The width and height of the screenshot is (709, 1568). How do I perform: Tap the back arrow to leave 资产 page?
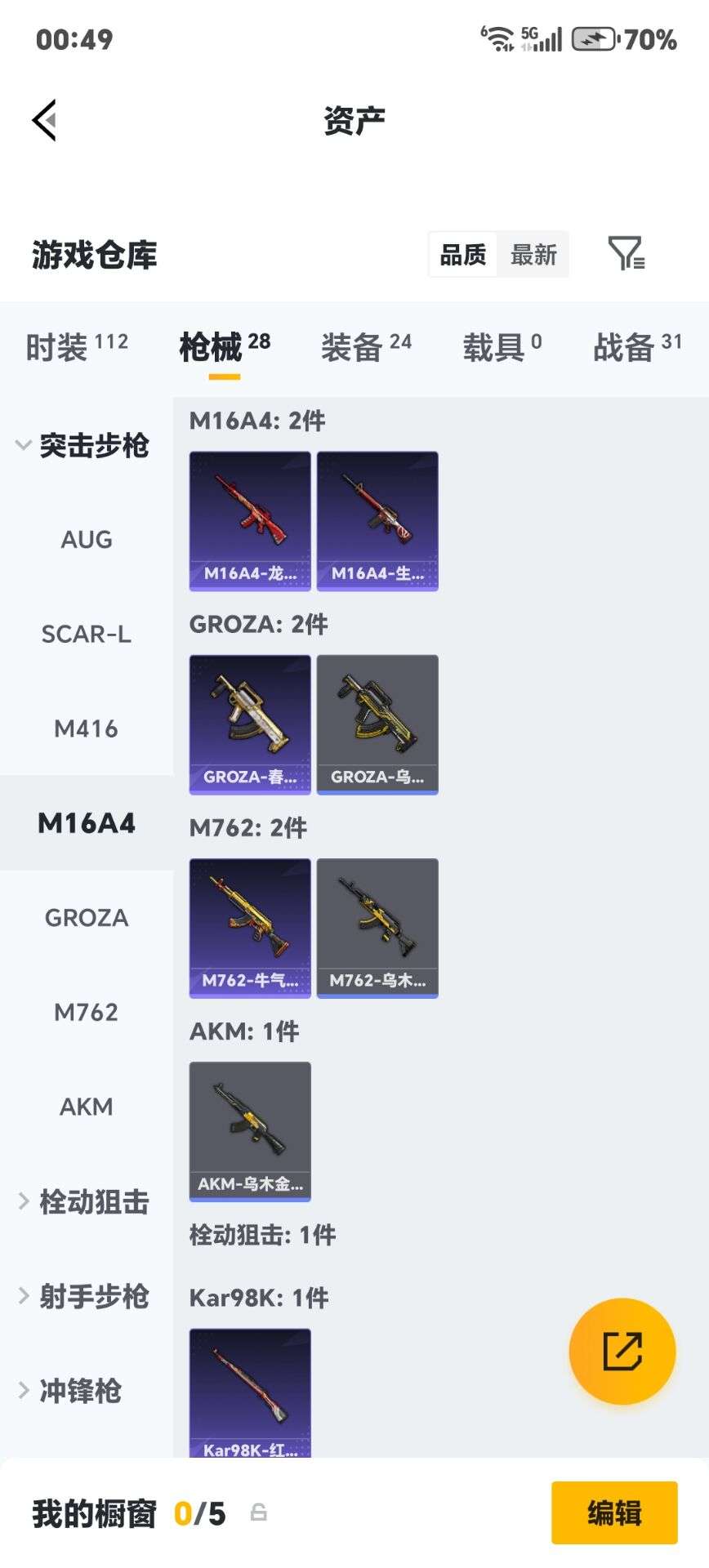[45, 119]
